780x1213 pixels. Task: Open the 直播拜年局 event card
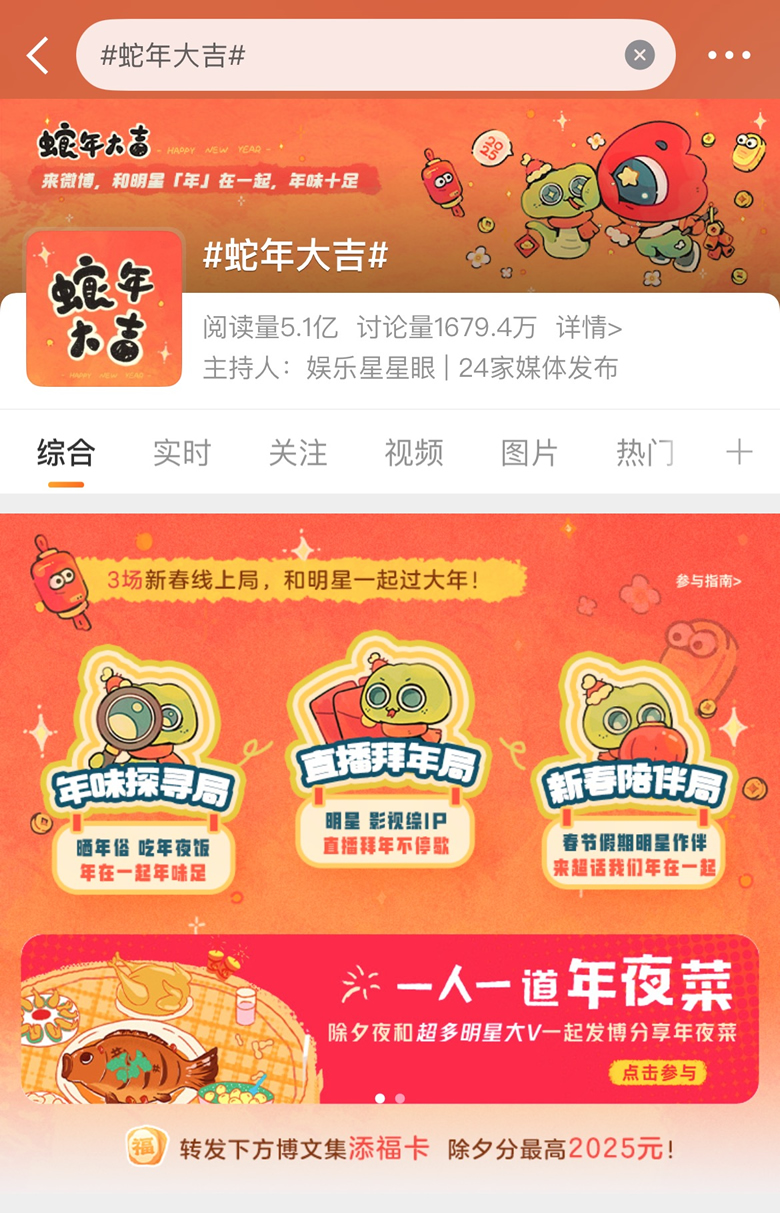[387, 760]
